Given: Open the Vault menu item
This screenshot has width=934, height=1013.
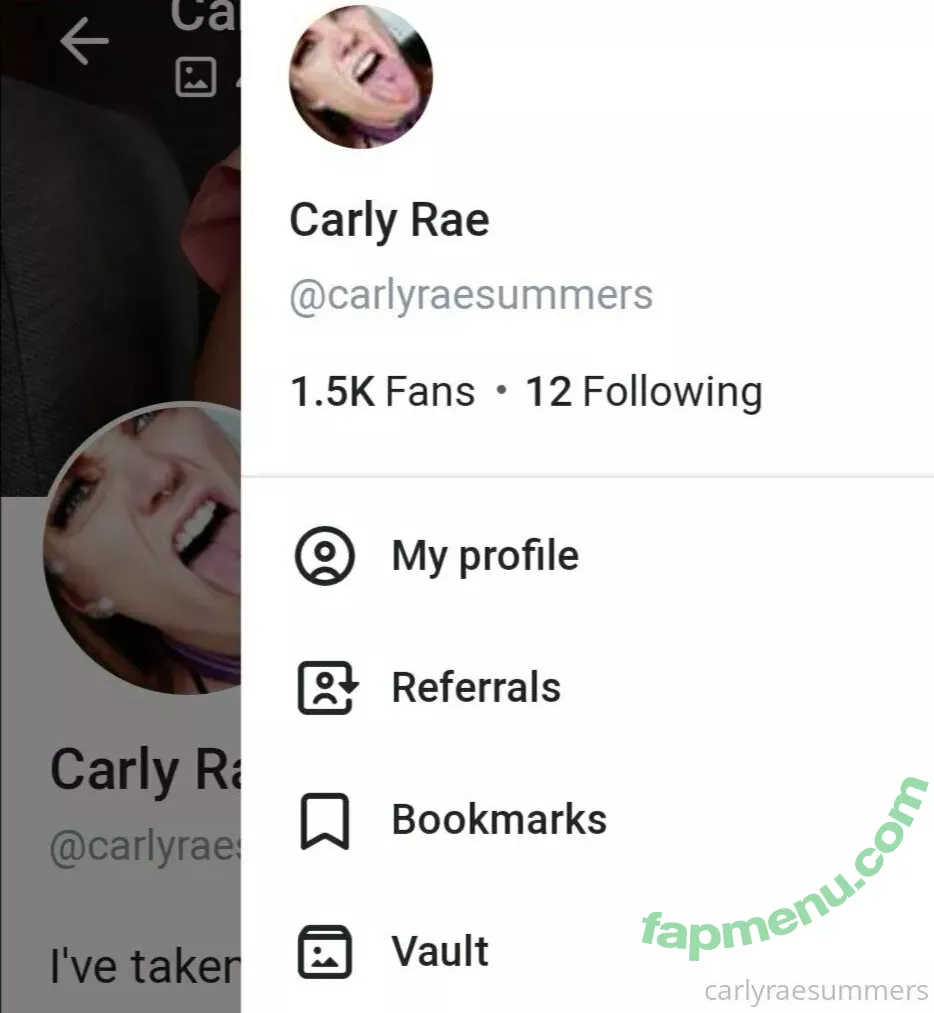Looking at the screenshot, I should [440, 952].
